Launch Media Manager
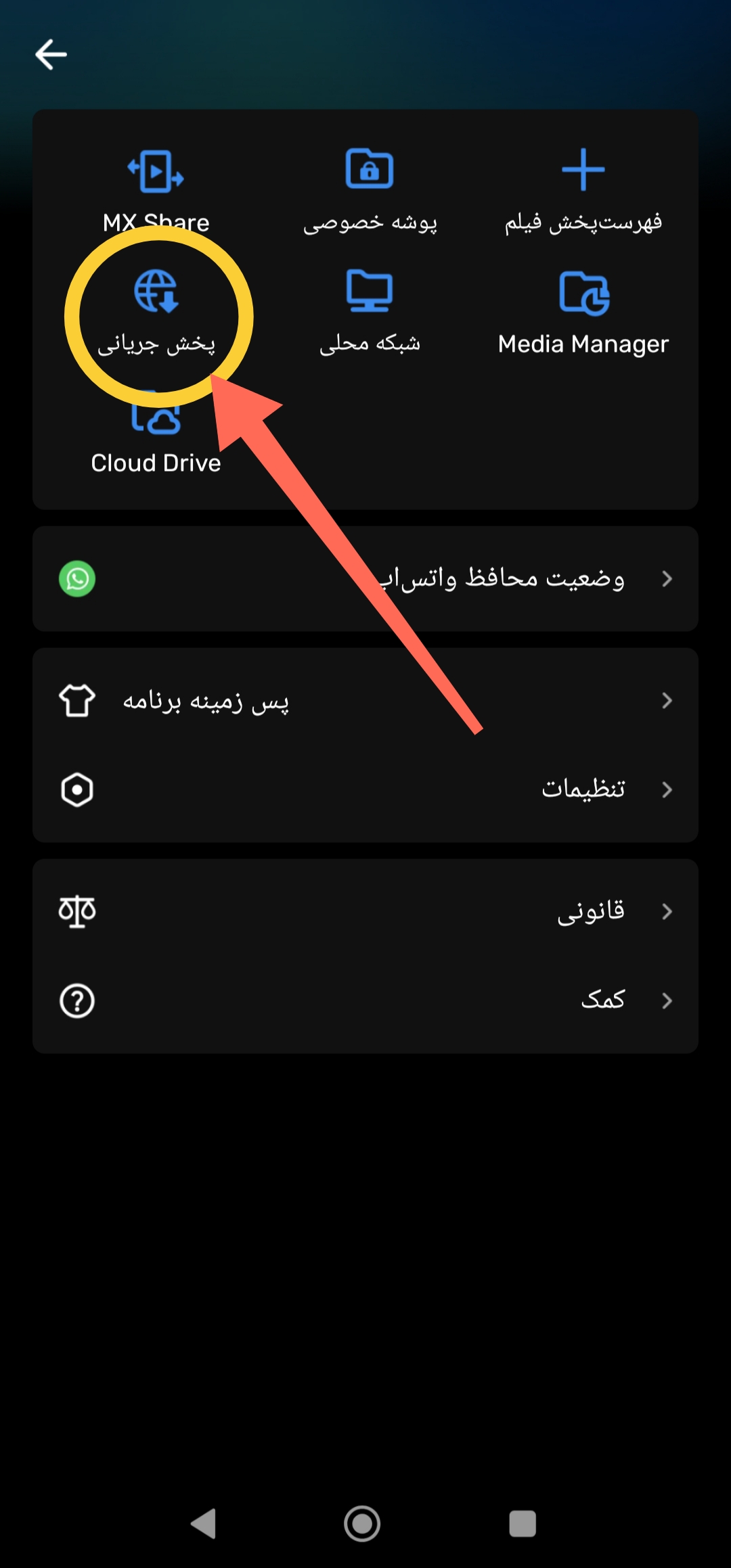 [x=583, y=311]
